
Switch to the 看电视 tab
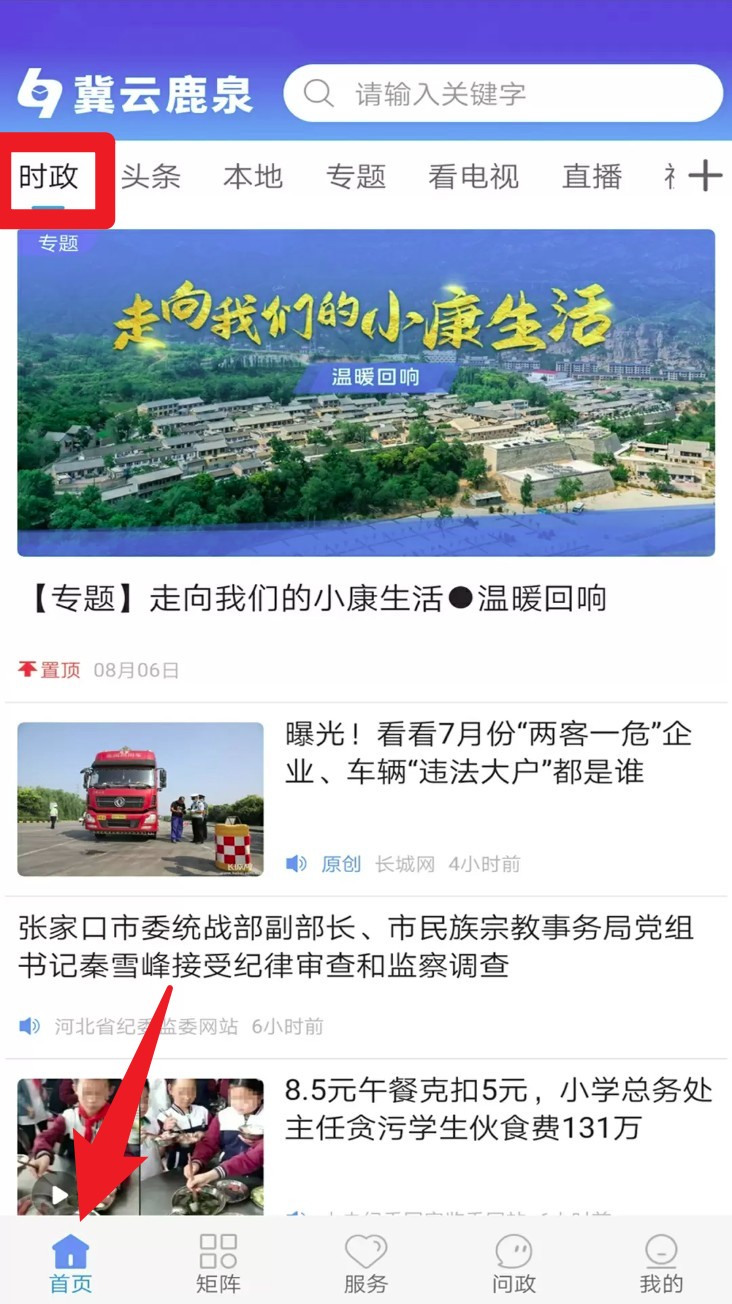tap(473, 177)
